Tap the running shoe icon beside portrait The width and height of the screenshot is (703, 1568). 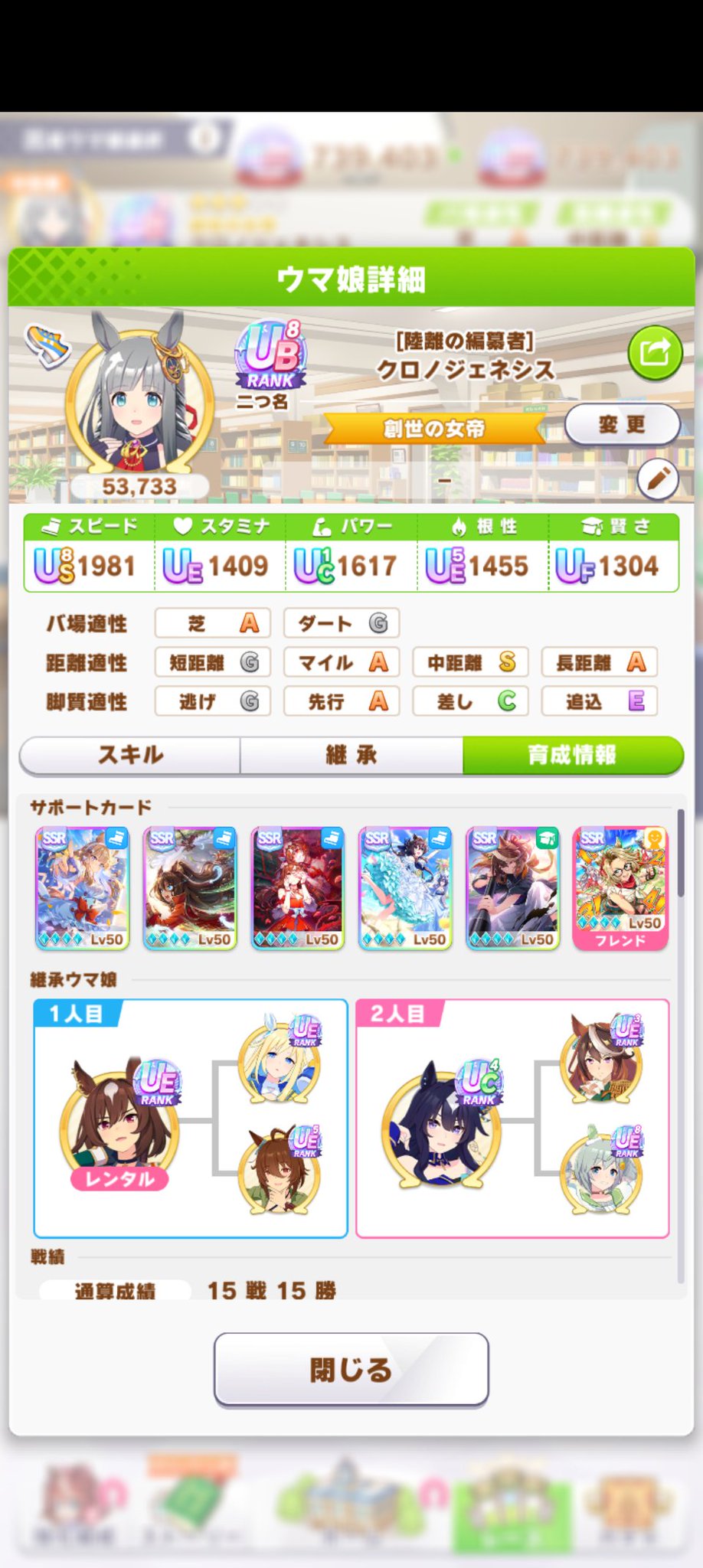(47, 344)
